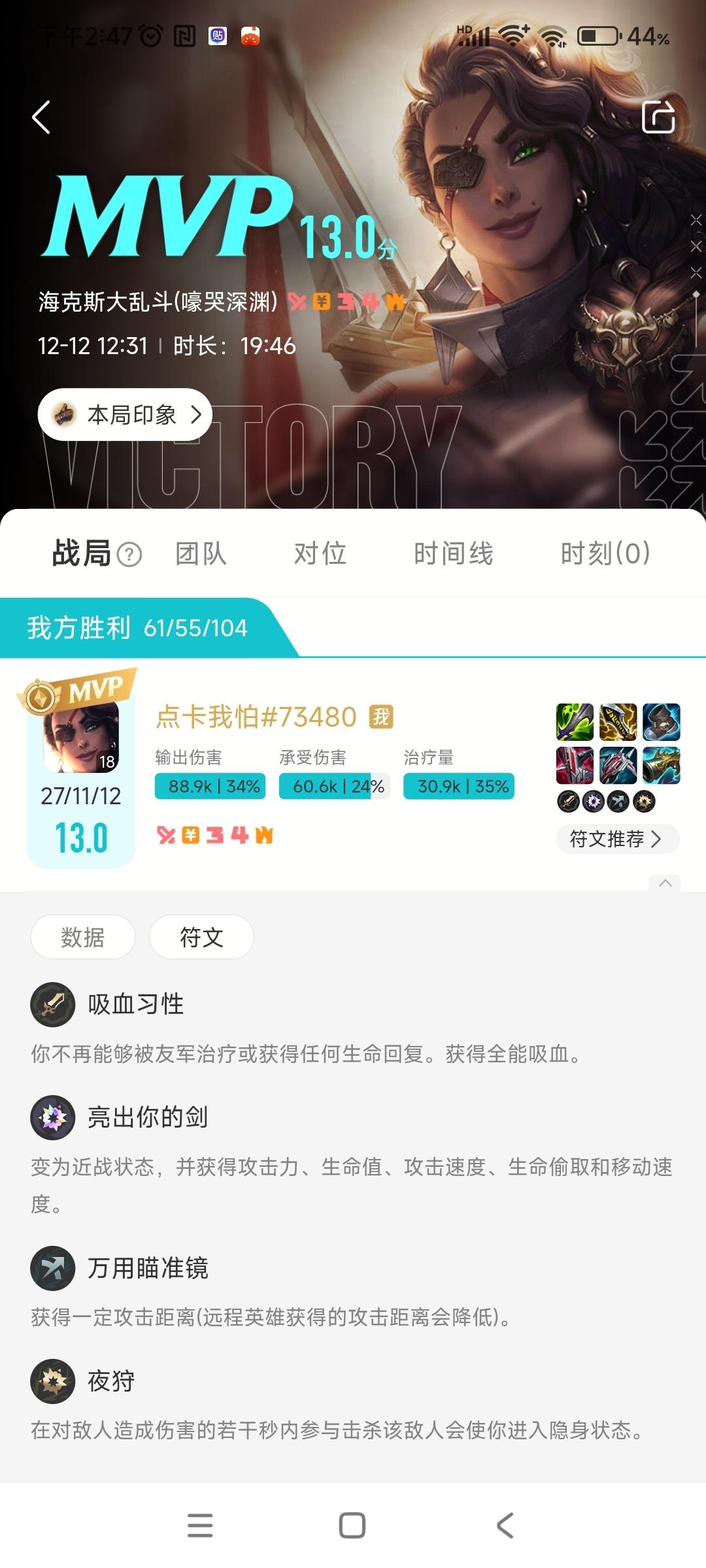
Task: Open the system recent apps menu
Action: coord(200,1526)
